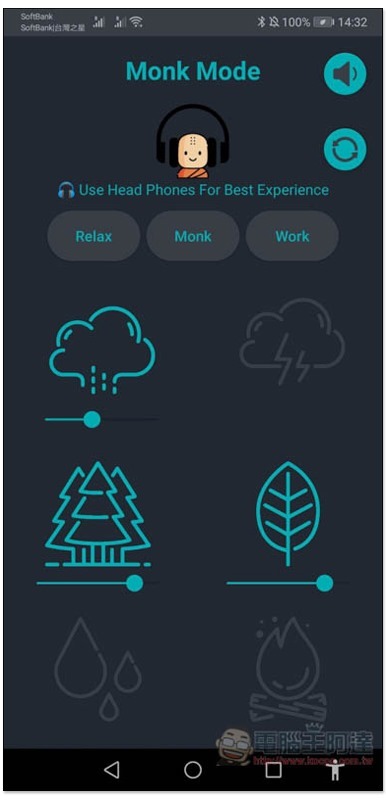Turn on the campfire sound
The width and height of the screenshot is (386, 800).
(289, 669)
